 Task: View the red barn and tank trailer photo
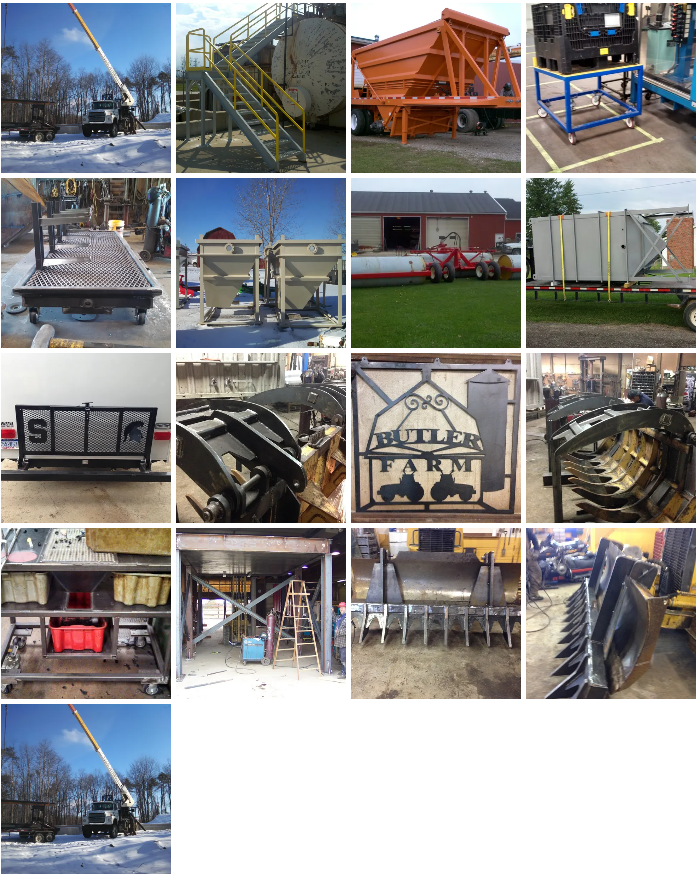(436, 263)
